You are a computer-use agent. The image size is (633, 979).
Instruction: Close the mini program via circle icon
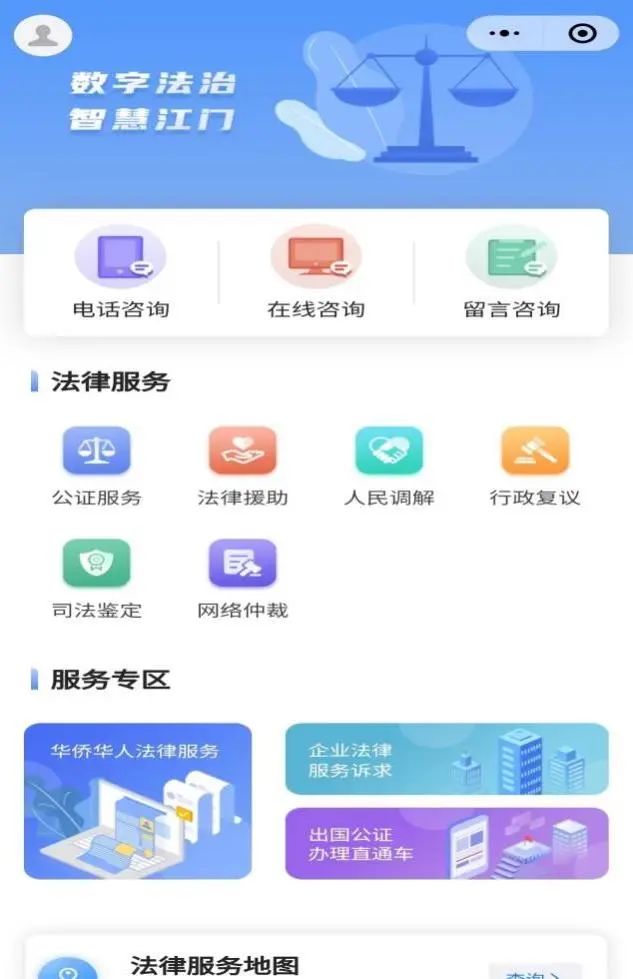tap(581, 34)
